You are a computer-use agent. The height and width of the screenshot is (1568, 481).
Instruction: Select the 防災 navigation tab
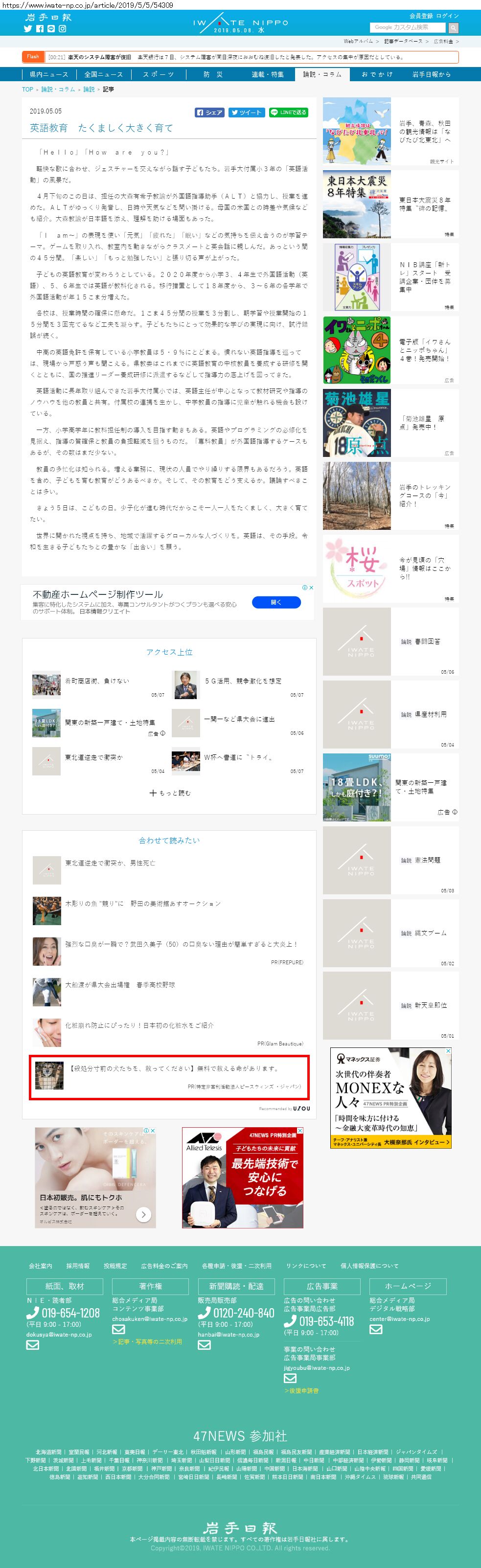(x=213, y=74)
